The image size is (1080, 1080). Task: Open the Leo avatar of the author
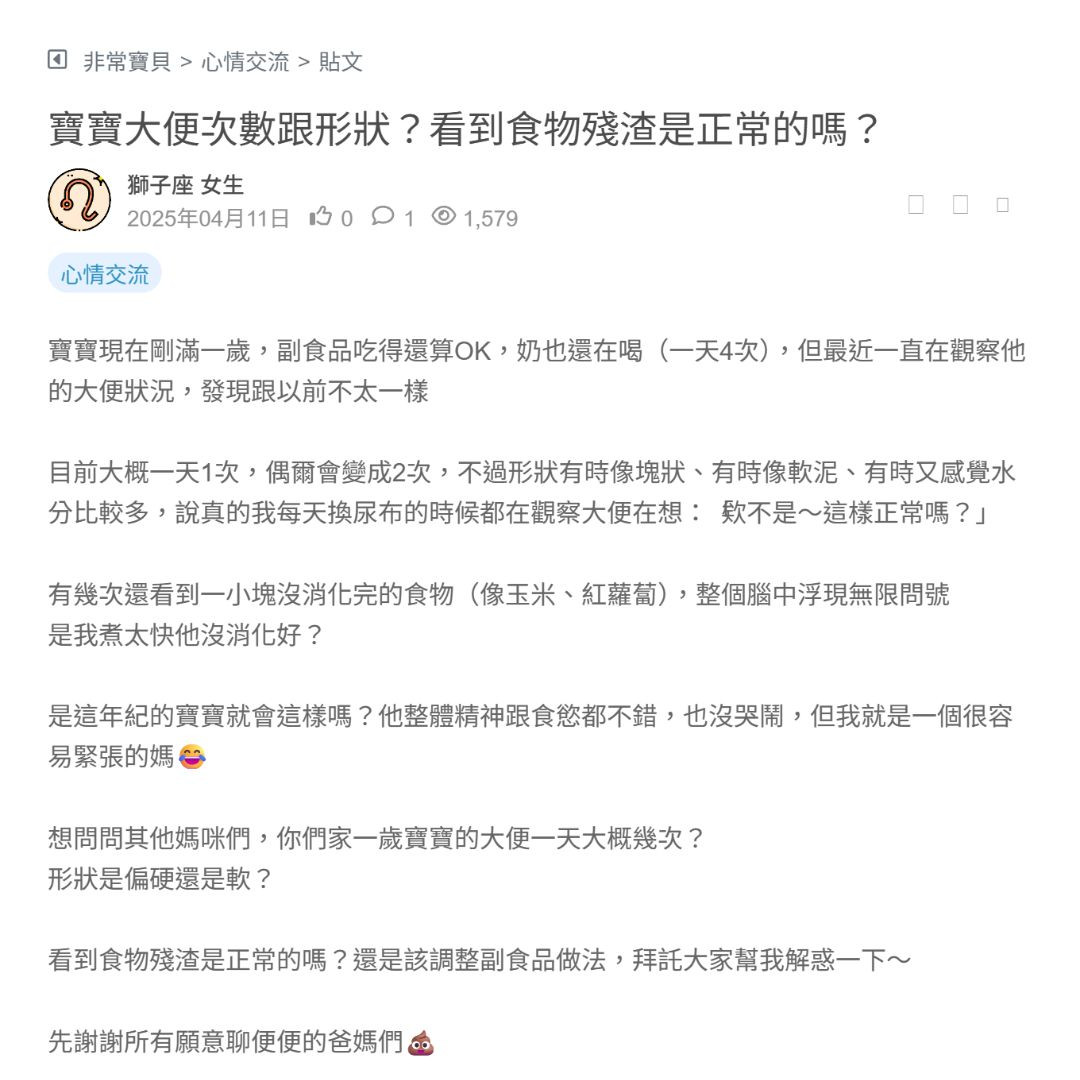pos(79,200)
